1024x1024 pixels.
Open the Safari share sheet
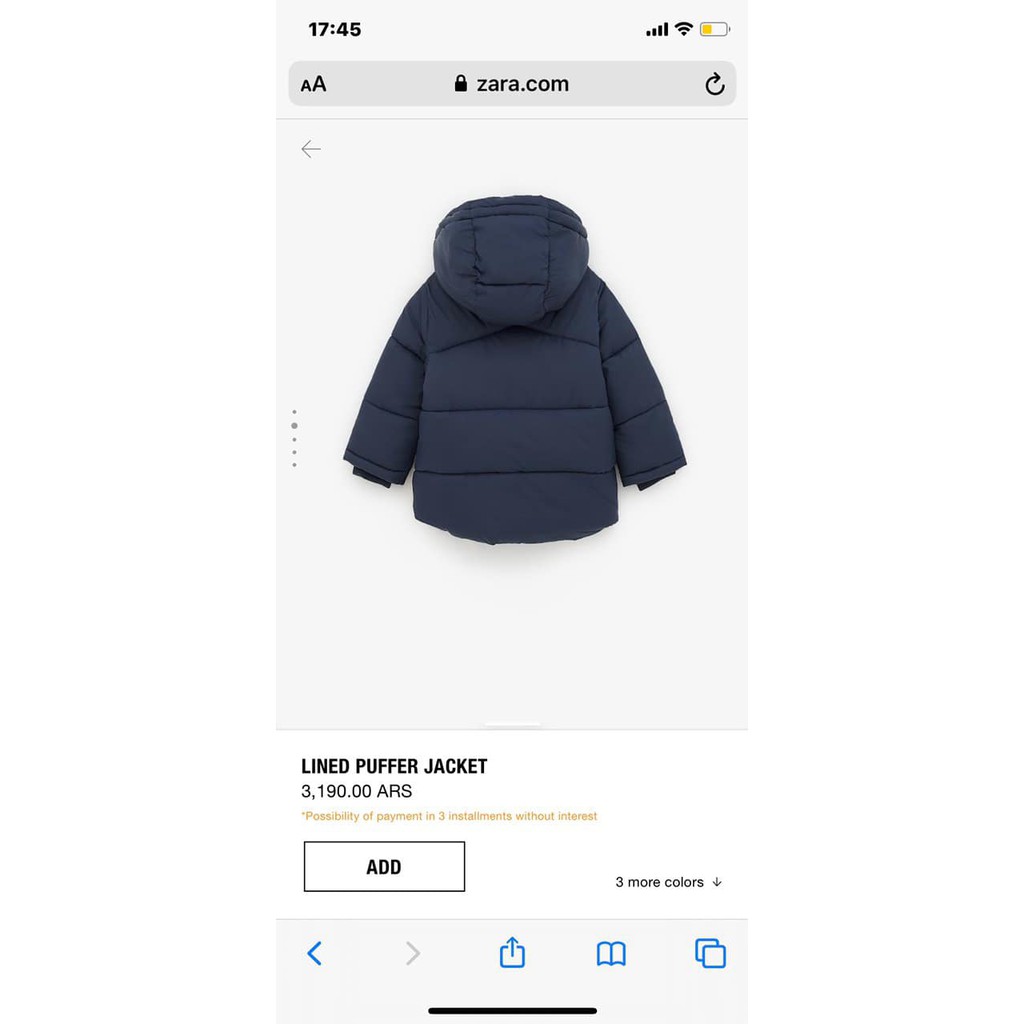click(512, 952)
